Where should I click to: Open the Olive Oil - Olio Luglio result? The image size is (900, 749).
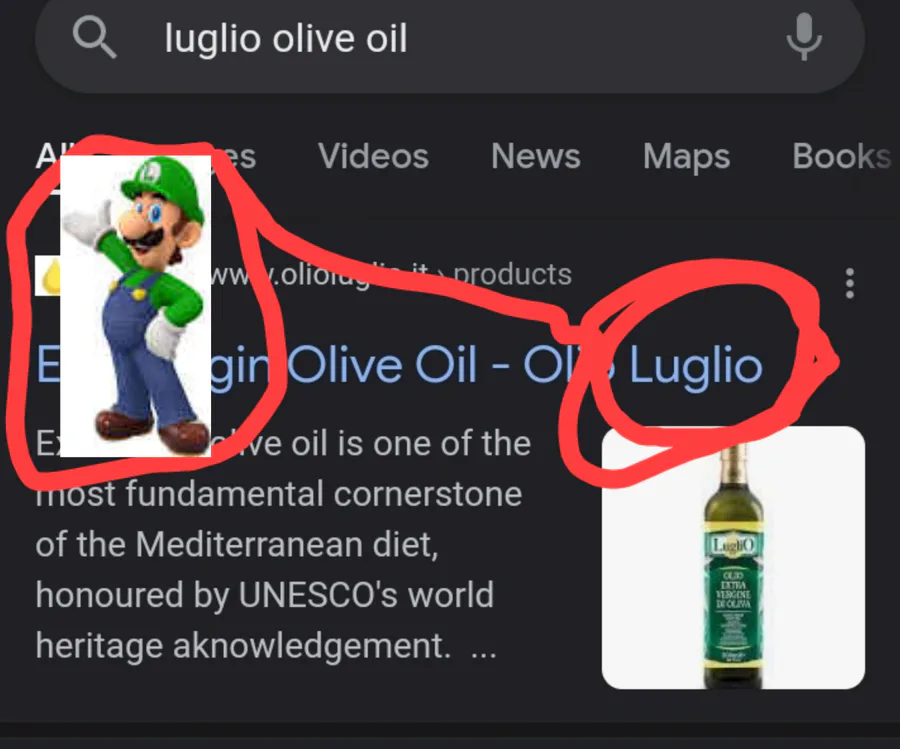400,365
